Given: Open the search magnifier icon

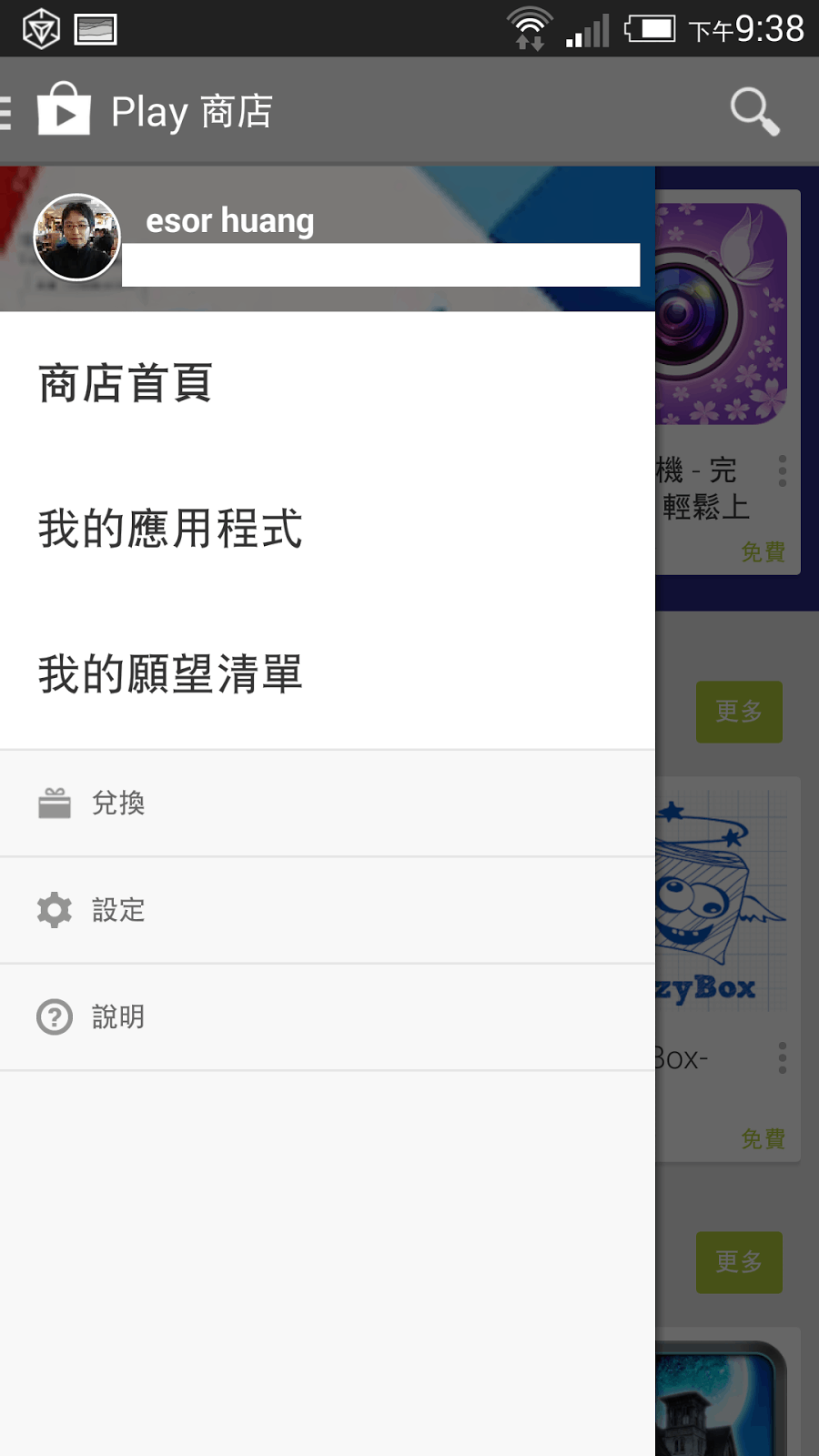Looking at the screenshot, I should [755, 111].
